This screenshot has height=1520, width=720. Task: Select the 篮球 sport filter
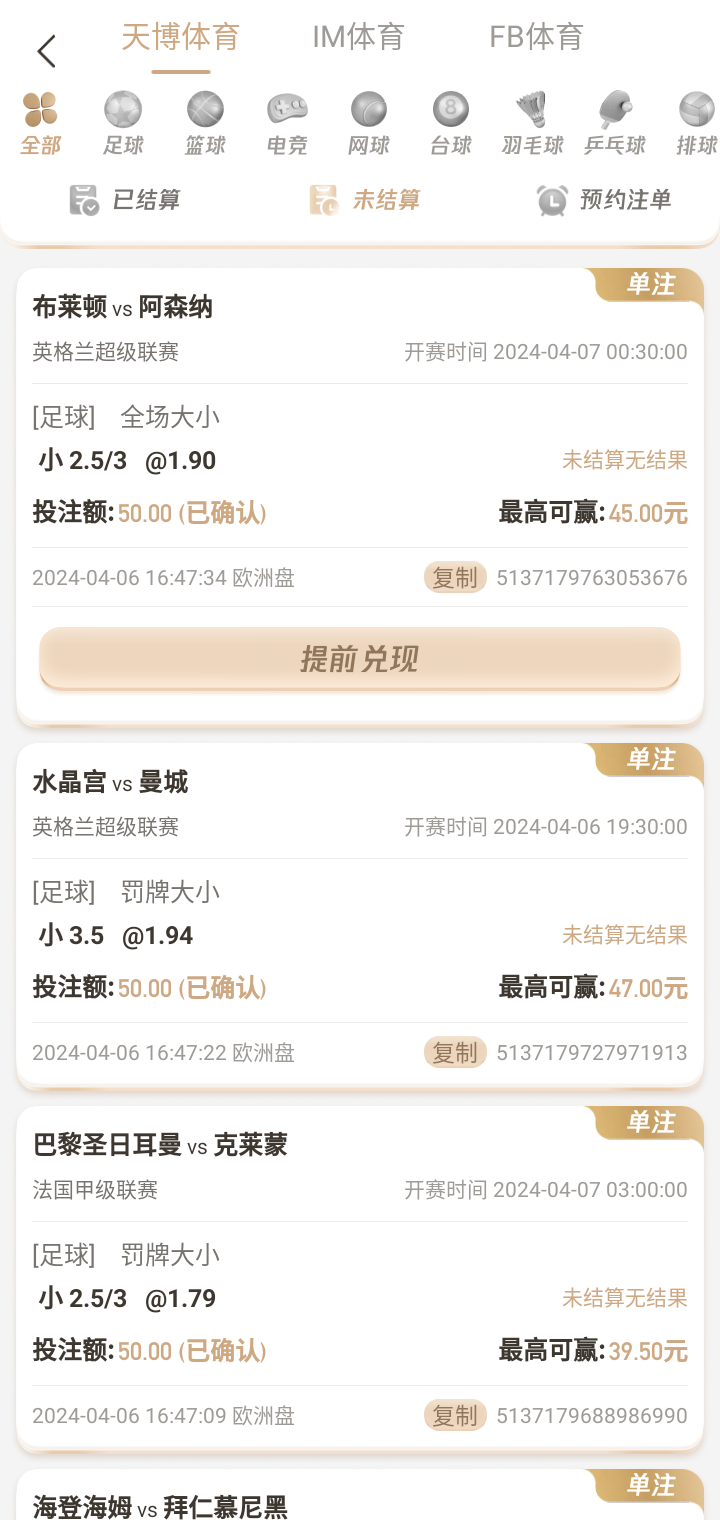click(205, 123)
